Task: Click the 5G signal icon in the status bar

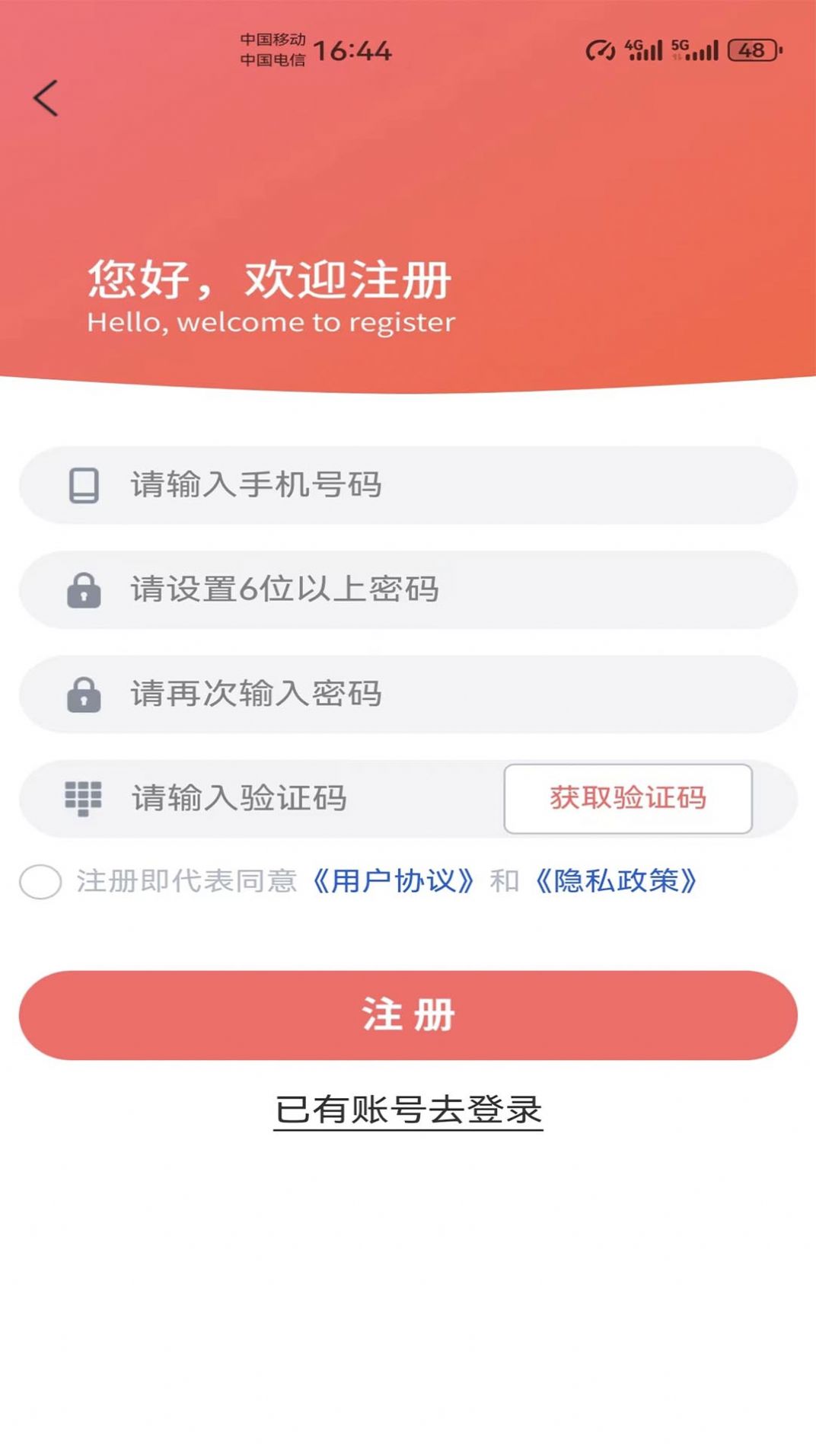Action: 694,50
